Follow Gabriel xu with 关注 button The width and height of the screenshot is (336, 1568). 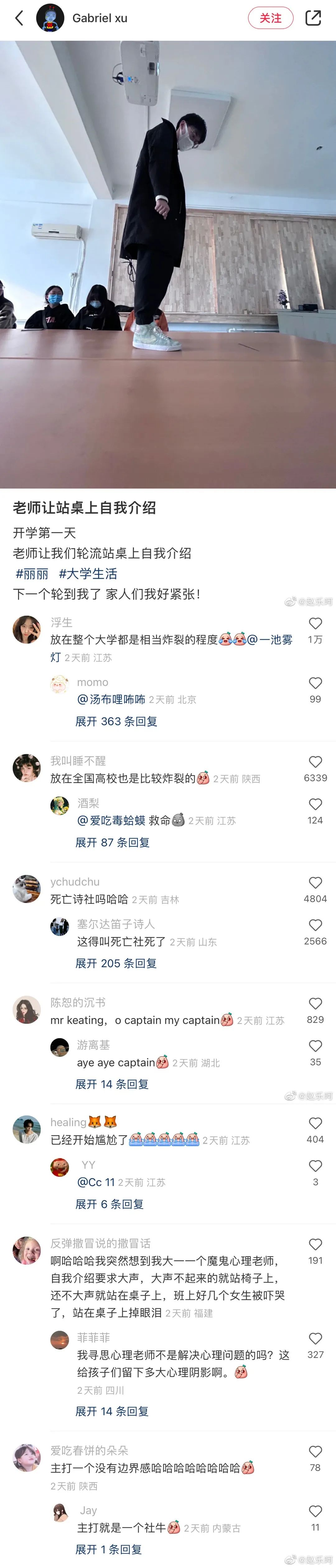(x=270, y=18)
